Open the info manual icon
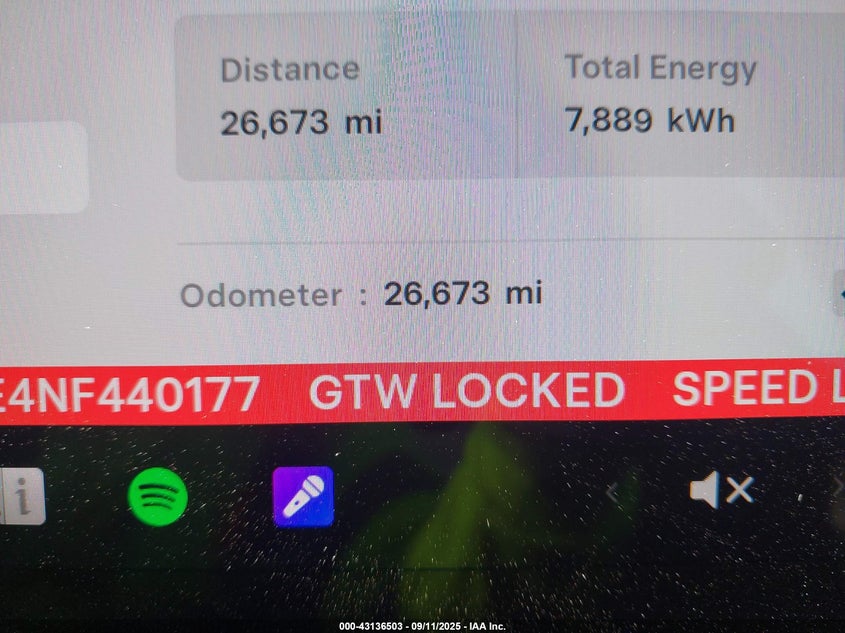Image resolution: width=845 pixels, height=633 pixels. pyautogui.click(x=22, y=497)
